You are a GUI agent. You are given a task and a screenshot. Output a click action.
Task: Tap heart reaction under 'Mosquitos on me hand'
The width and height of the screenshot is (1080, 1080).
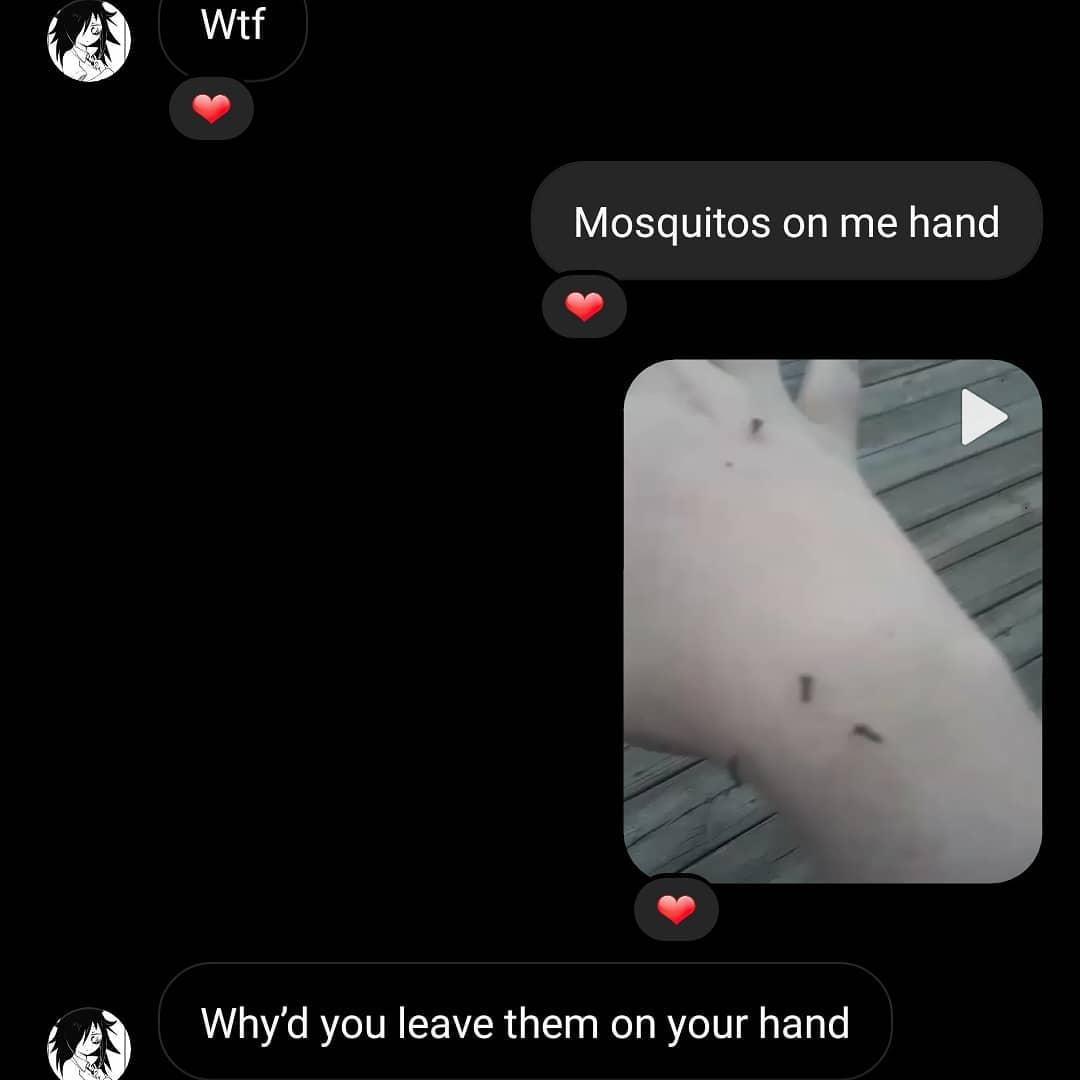pos(584,307)
